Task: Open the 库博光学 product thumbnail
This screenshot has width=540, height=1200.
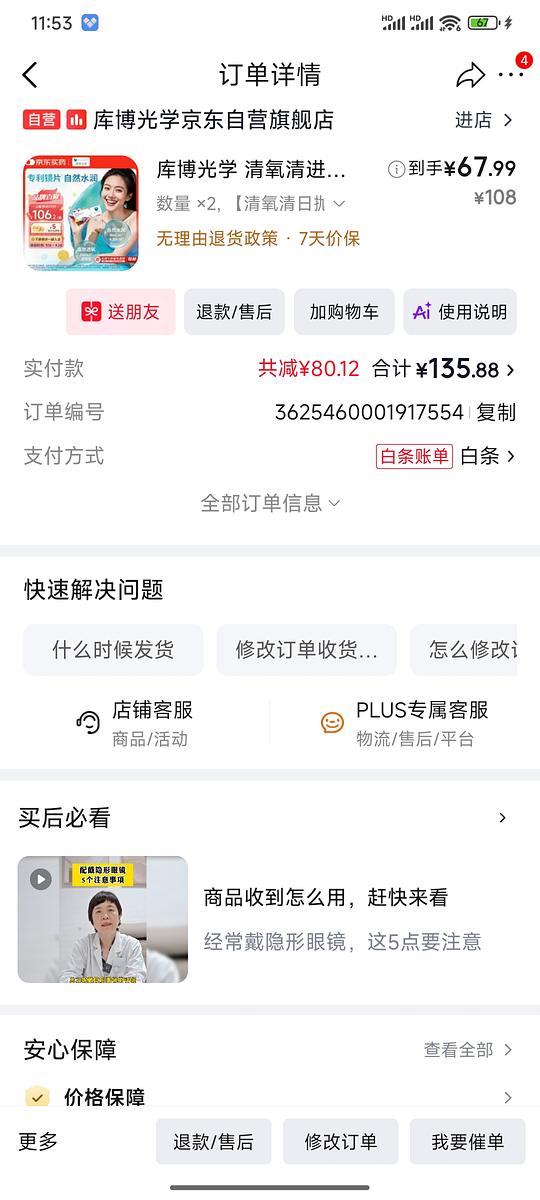Action: pyautogui.click(x=81, y=212)
